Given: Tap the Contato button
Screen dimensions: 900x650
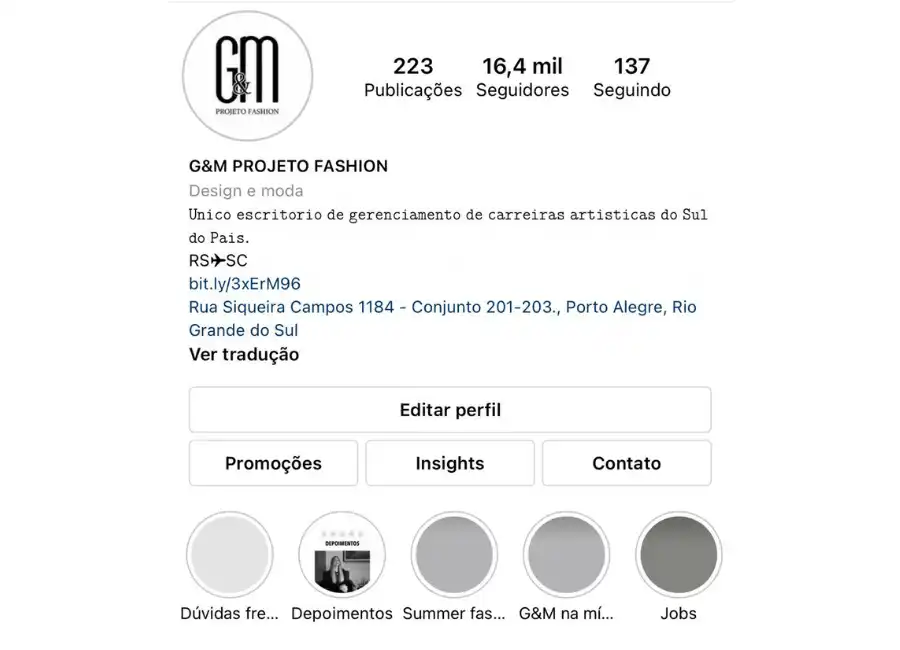Looking at the screenshot, I should (x=626, y=463).
